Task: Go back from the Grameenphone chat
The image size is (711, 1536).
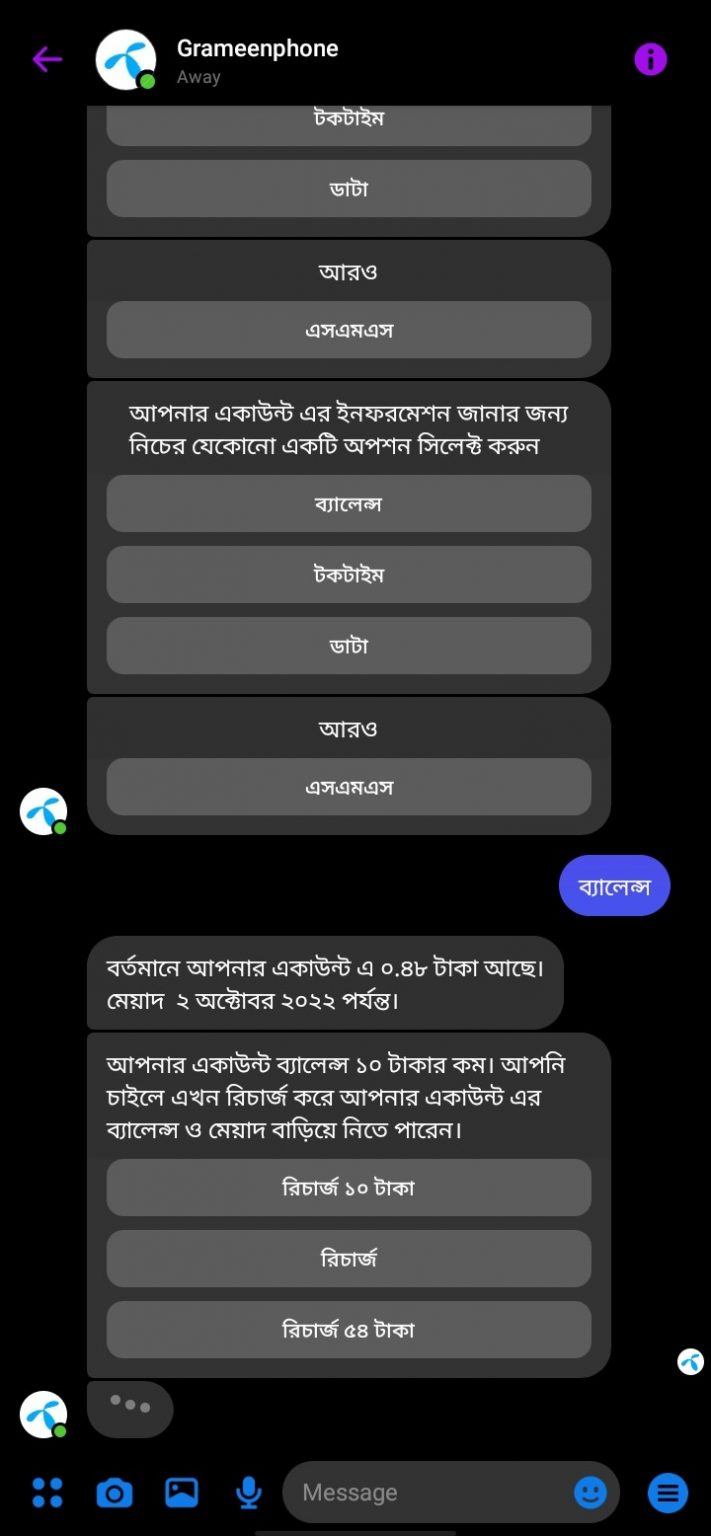Action: (47, 60)
